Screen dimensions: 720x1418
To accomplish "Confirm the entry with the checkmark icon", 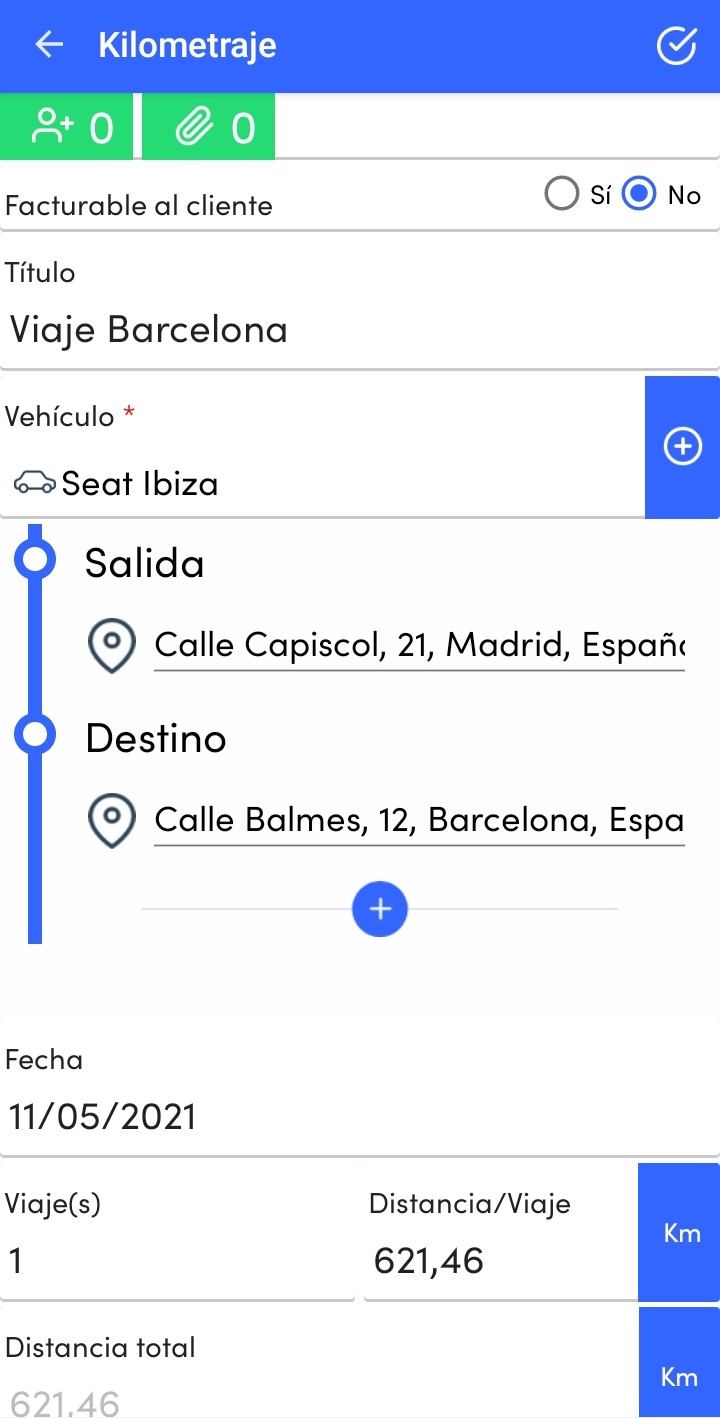I will point(676,46).
